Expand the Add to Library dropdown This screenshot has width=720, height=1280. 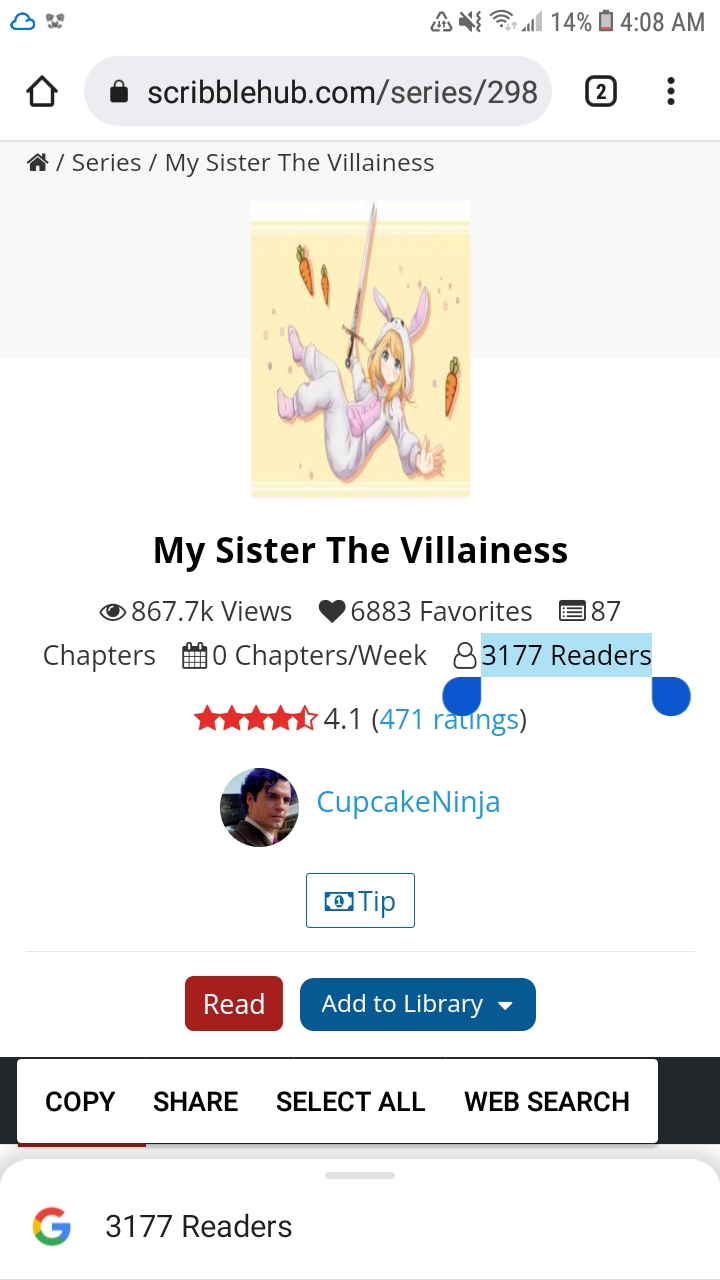(x=417, y=1004)
